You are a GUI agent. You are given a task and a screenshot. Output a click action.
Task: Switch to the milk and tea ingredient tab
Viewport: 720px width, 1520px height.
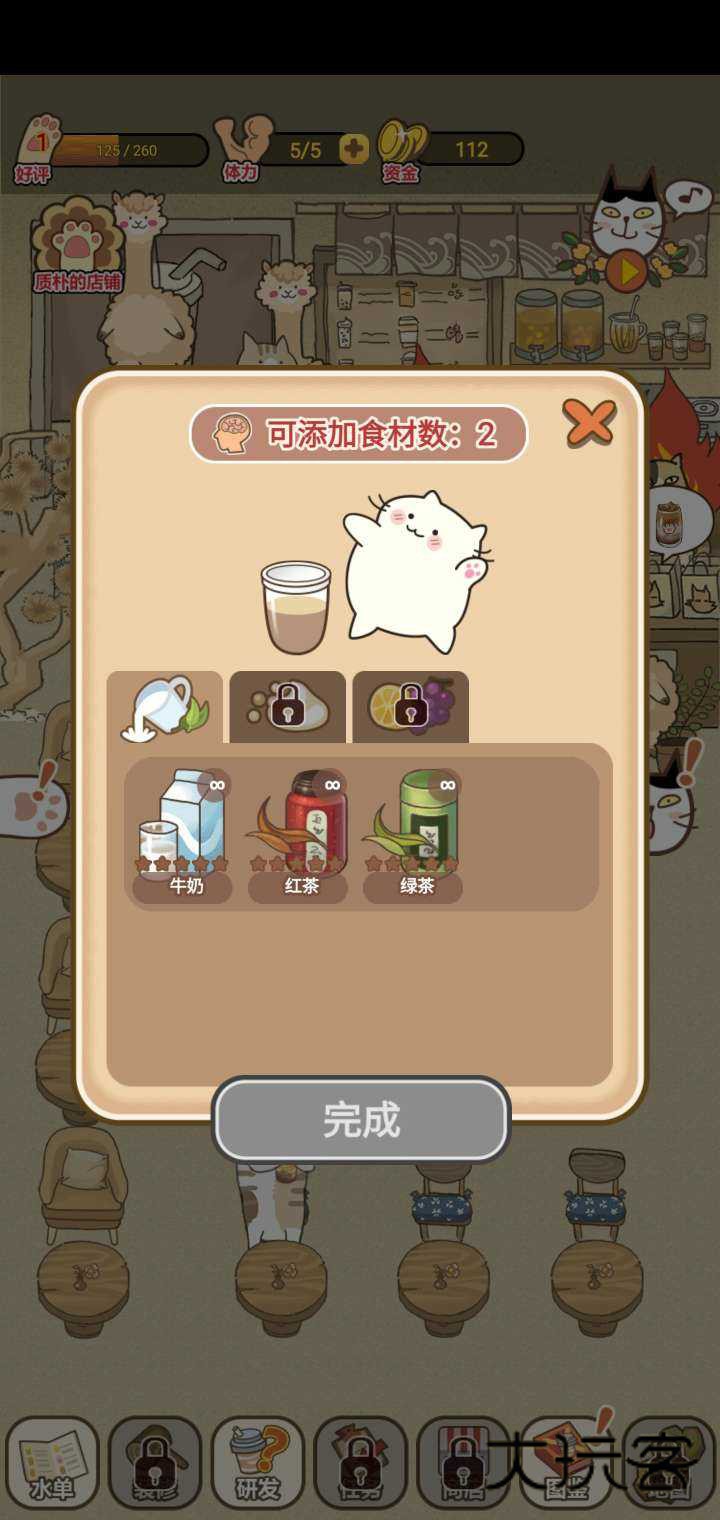pyautogui.click(x=166, y=707)
